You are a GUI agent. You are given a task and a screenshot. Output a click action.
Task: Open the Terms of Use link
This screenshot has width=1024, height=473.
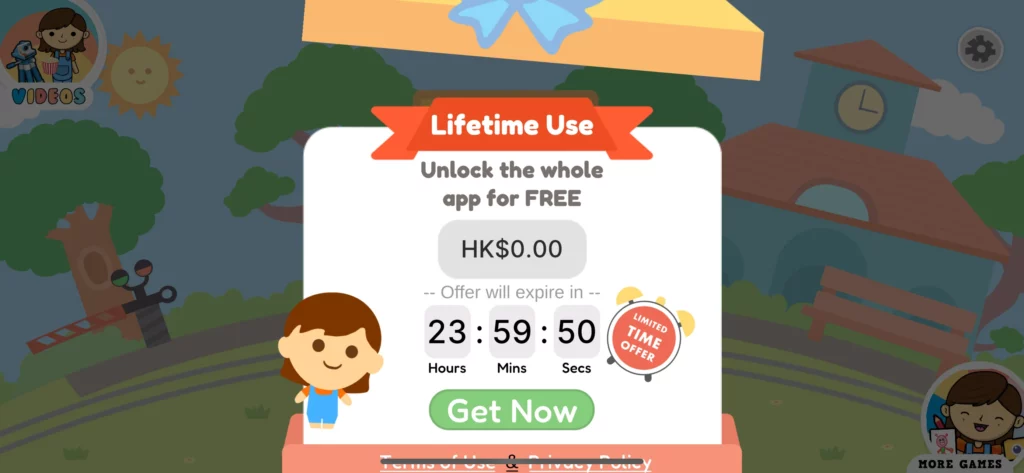(x=437, y=462)
